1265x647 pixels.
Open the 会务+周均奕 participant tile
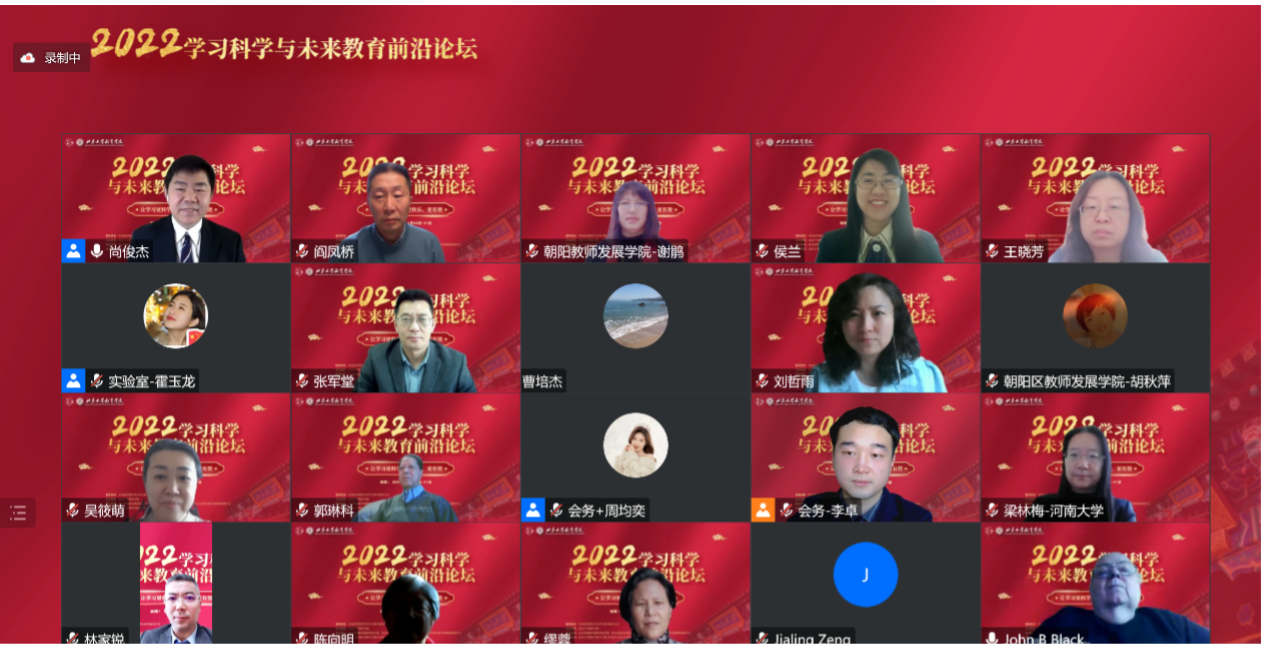[x=635, y=457]
